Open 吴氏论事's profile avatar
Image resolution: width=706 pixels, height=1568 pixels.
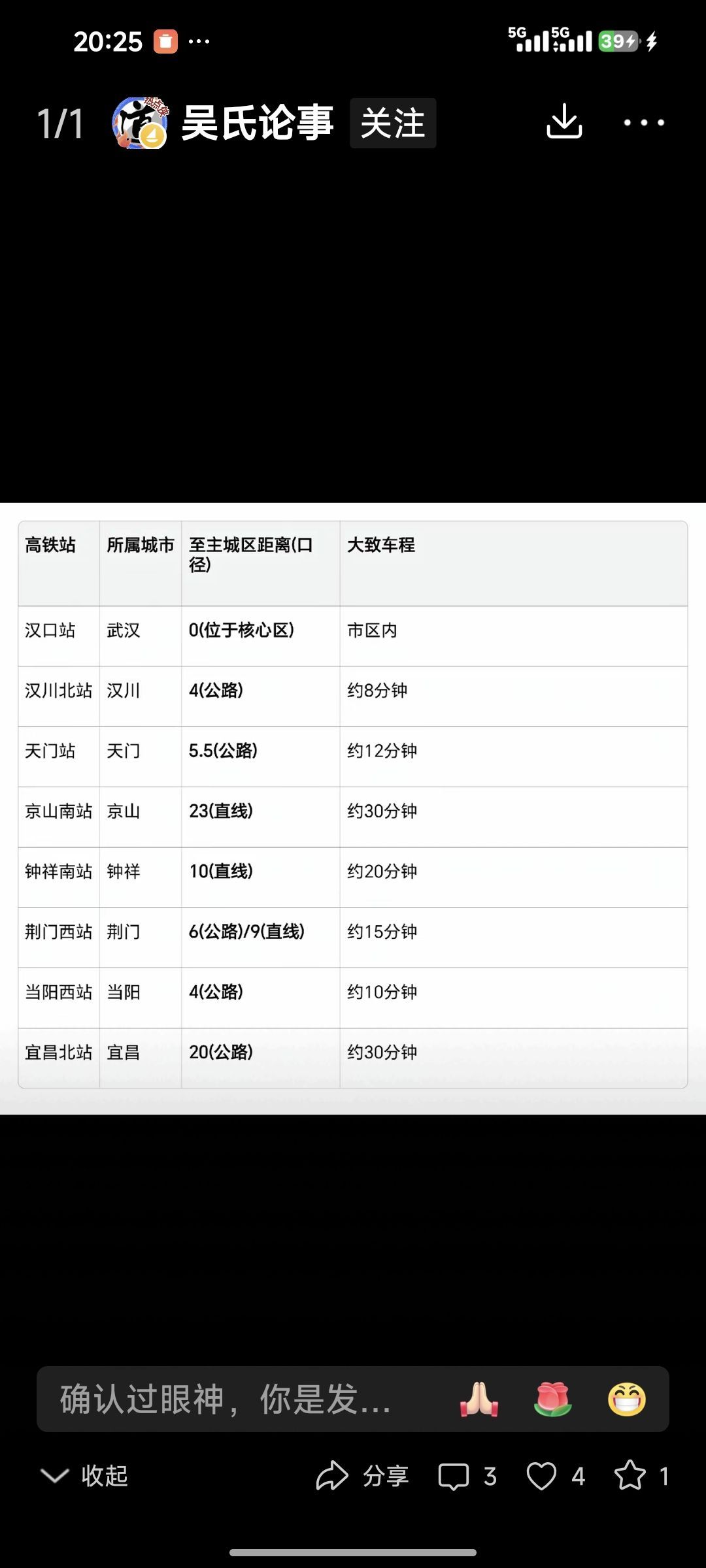[139, 123]
